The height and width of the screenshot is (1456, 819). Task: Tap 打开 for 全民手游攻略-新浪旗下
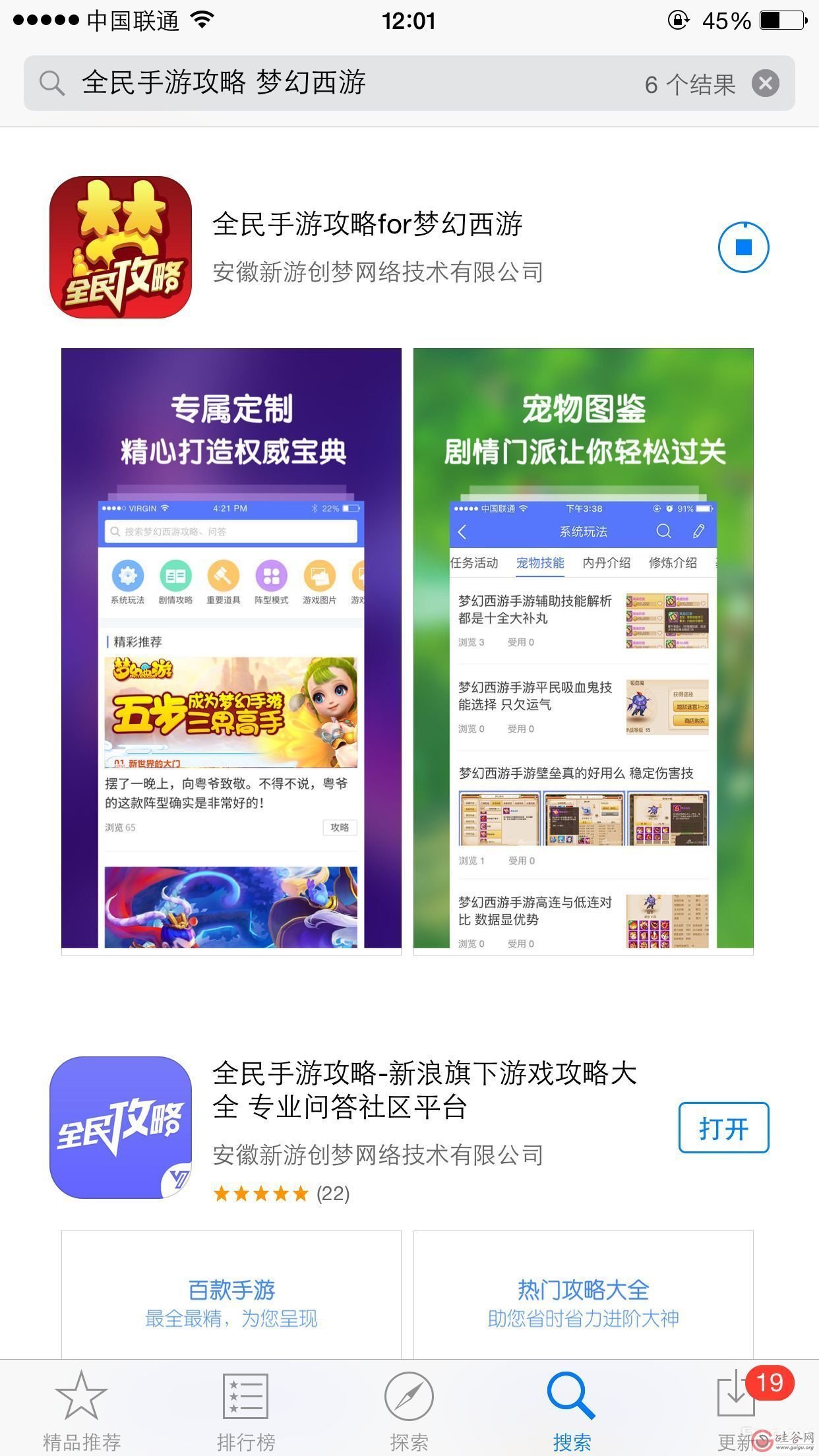pos(723,1128)
